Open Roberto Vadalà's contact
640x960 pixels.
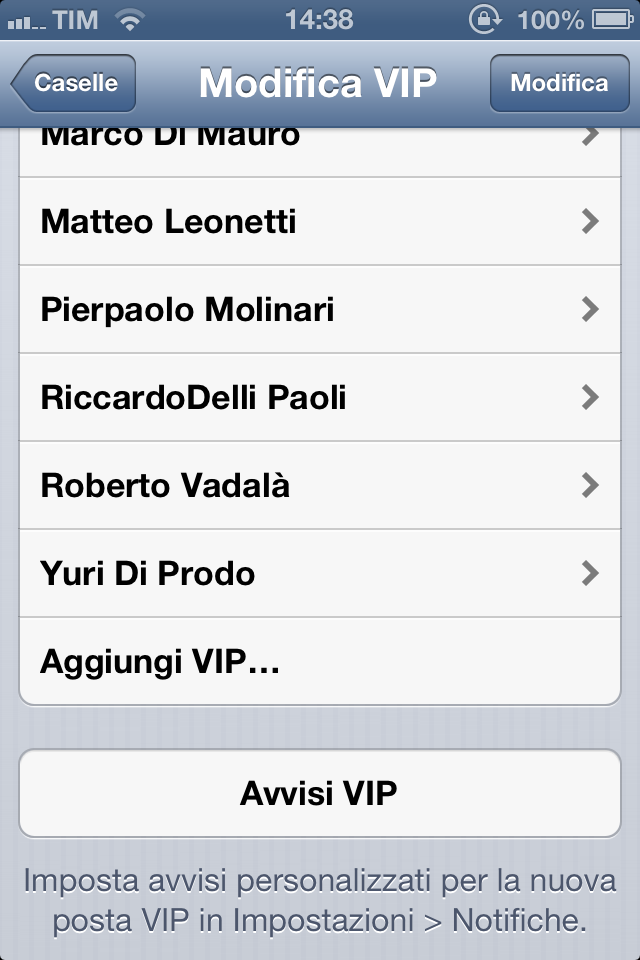320,485
